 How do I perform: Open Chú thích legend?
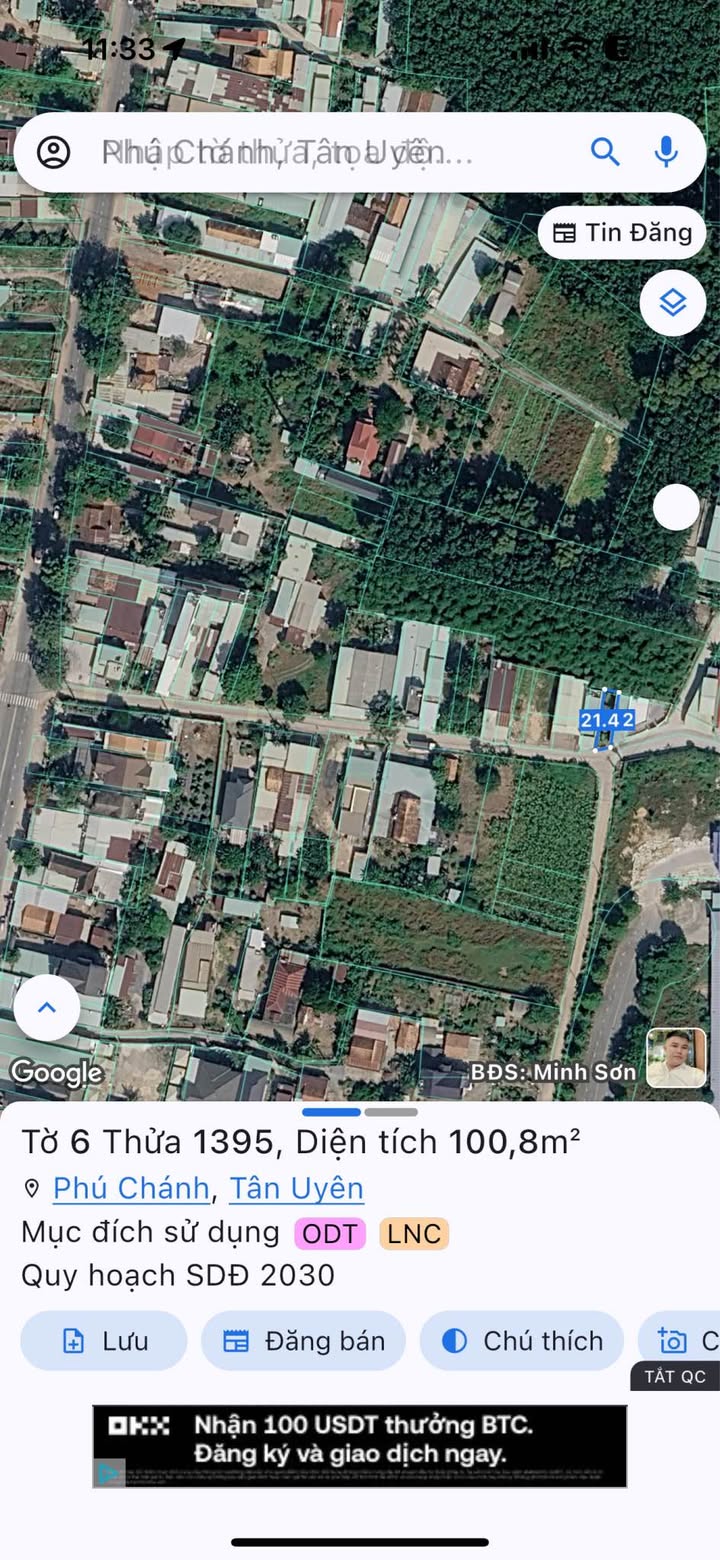522,1341
